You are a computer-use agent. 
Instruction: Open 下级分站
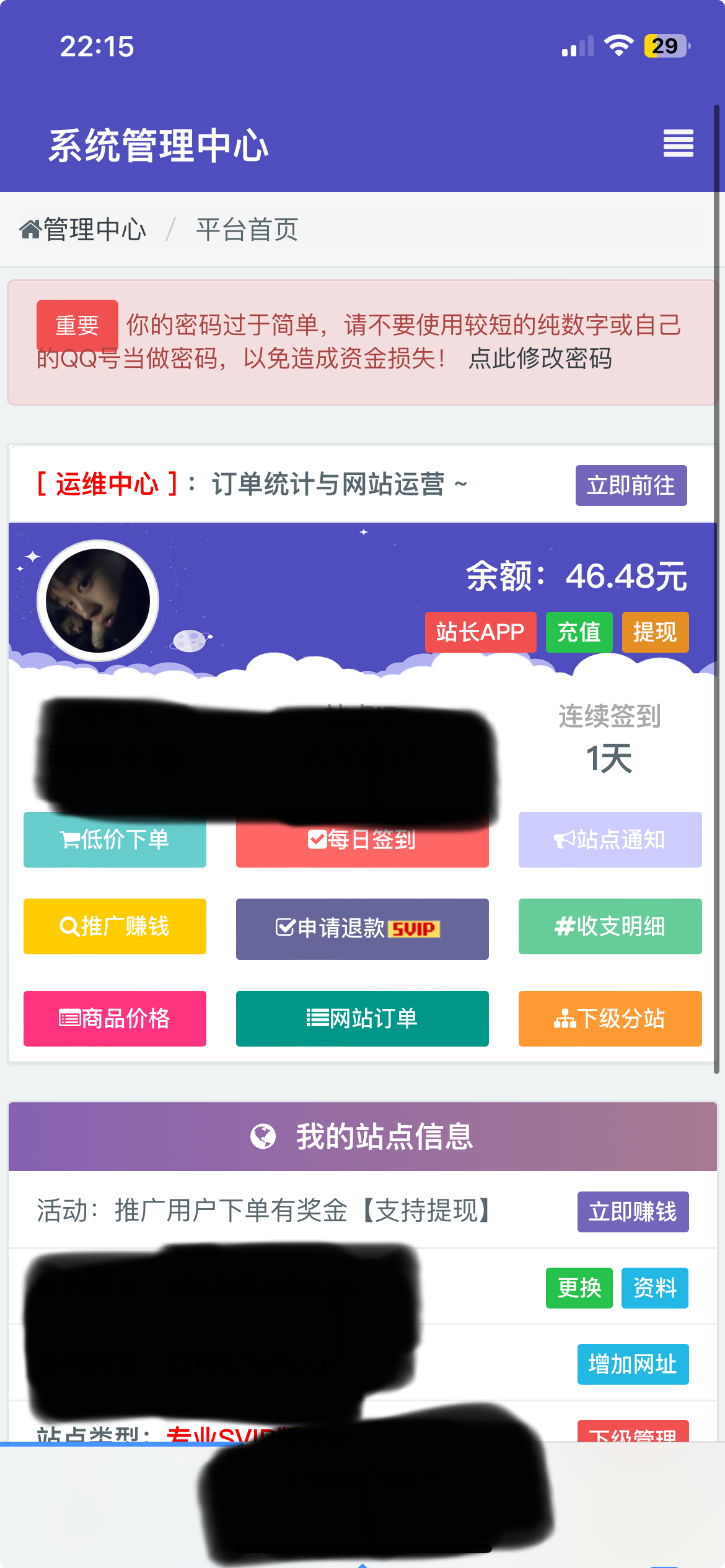click(x=610, y=1019)
